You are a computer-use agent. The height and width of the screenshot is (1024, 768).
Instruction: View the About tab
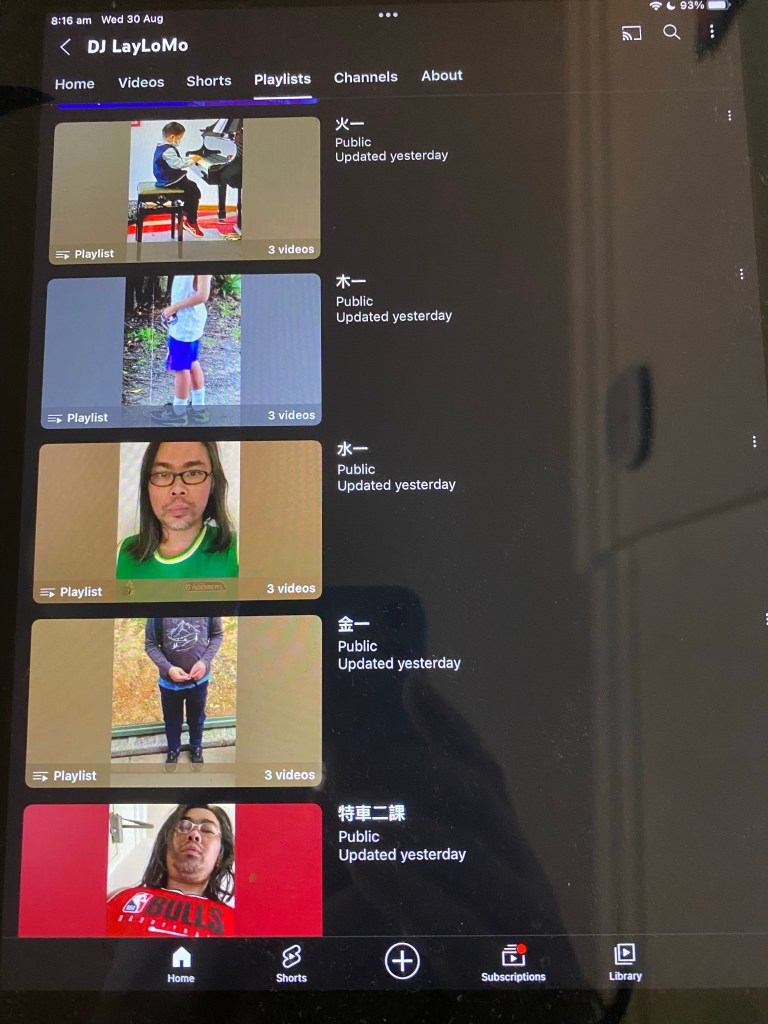(441, 75)
